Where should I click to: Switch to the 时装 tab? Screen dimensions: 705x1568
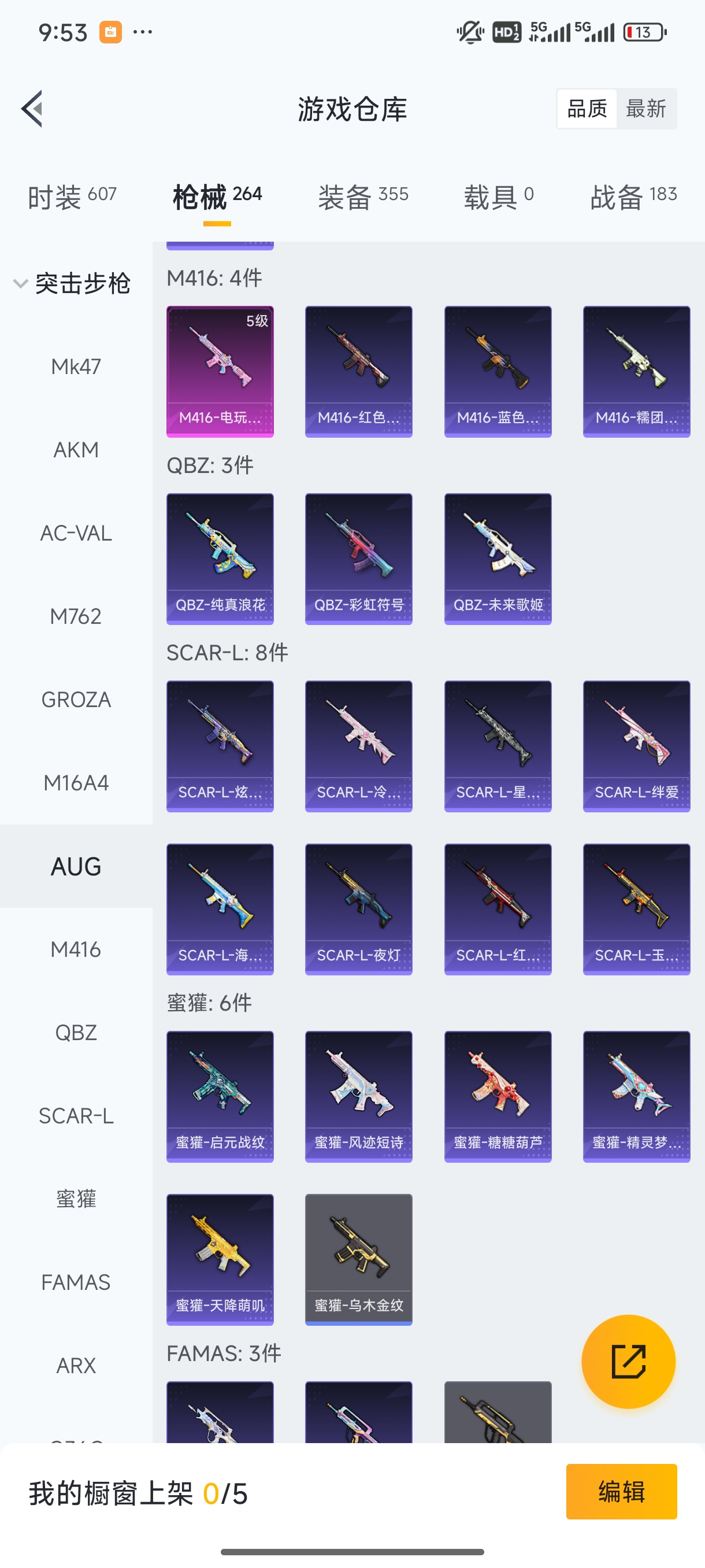(72, 197)
